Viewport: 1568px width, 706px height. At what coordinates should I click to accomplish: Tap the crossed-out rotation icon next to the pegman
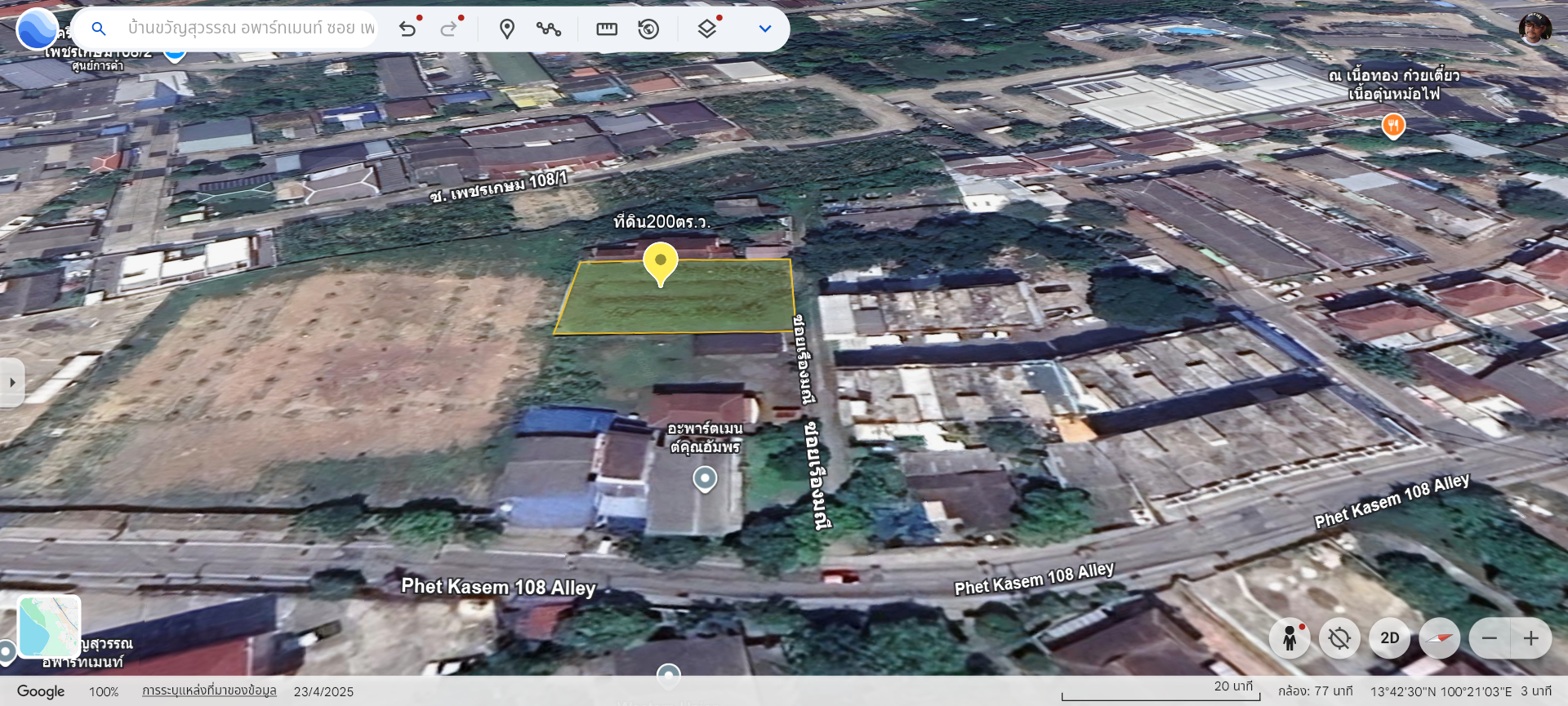click(1339, 638)
